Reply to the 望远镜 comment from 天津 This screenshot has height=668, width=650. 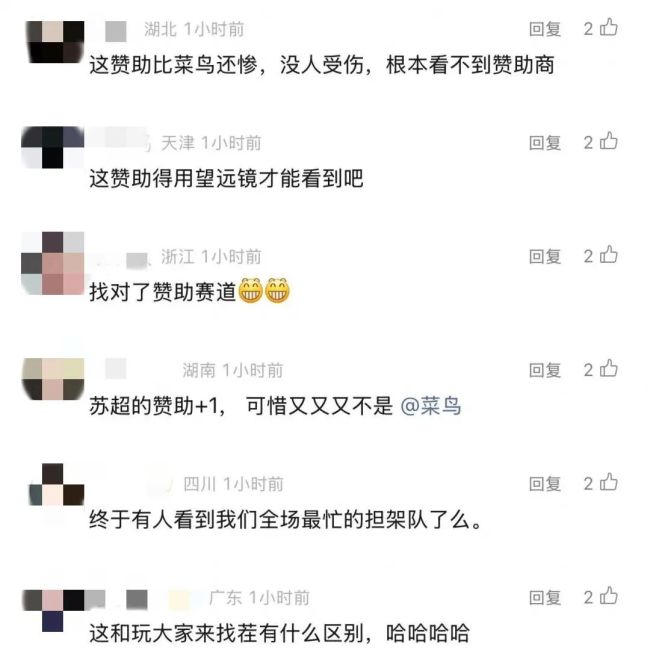[x=545, y=143]
